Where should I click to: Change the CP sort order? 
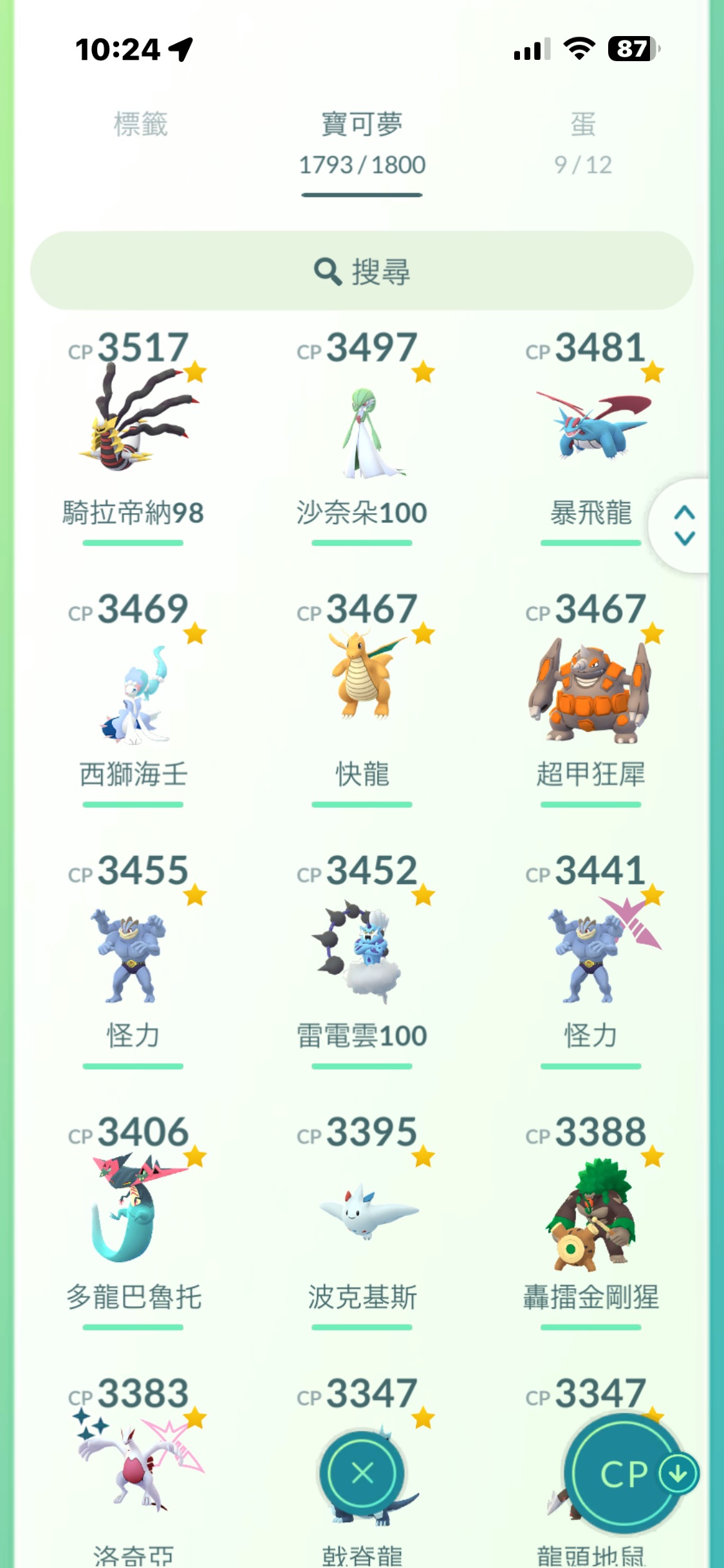624,1473
